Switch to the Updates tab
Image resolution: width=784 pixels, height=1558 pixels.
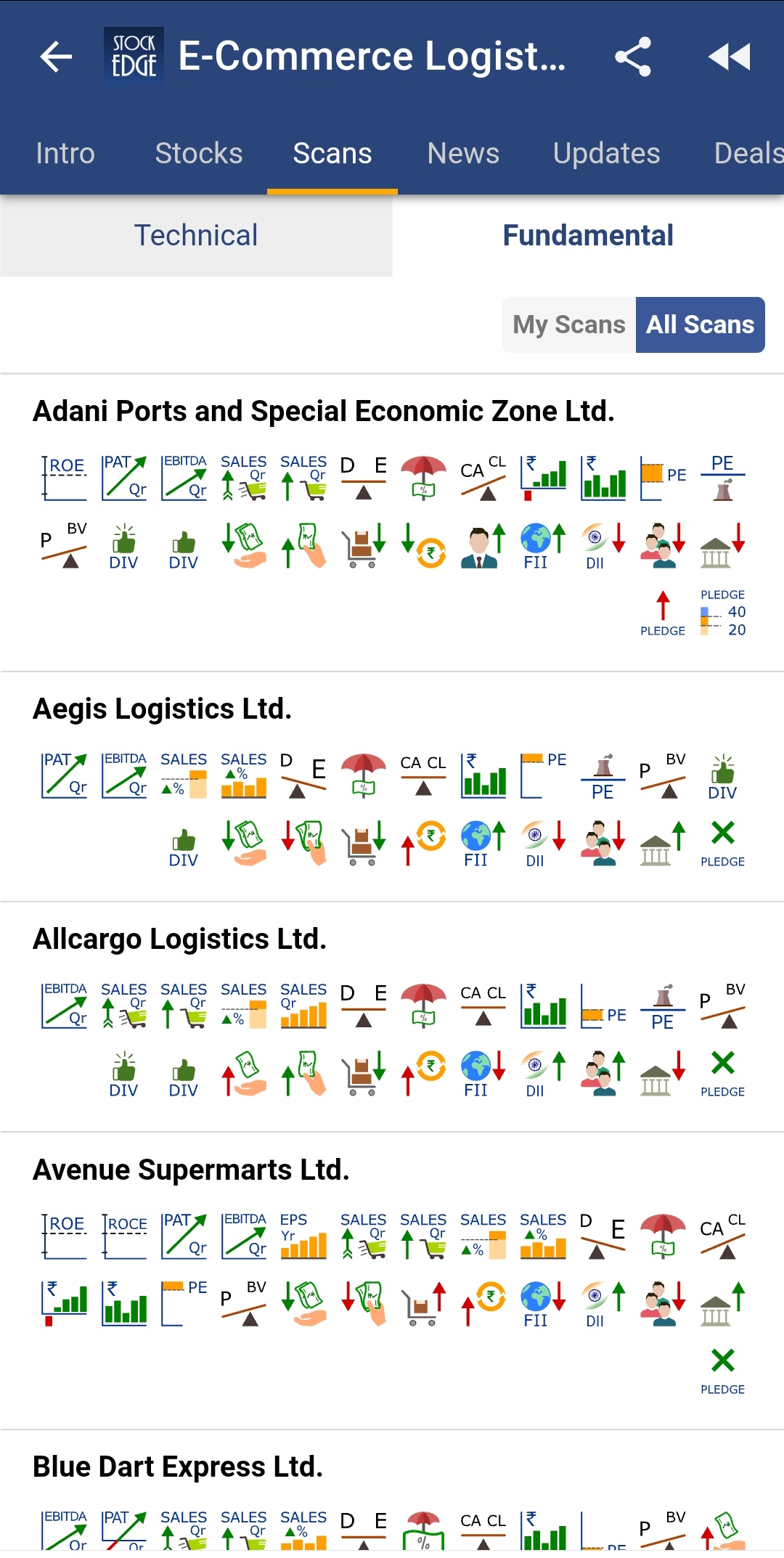tap(606, 153)
